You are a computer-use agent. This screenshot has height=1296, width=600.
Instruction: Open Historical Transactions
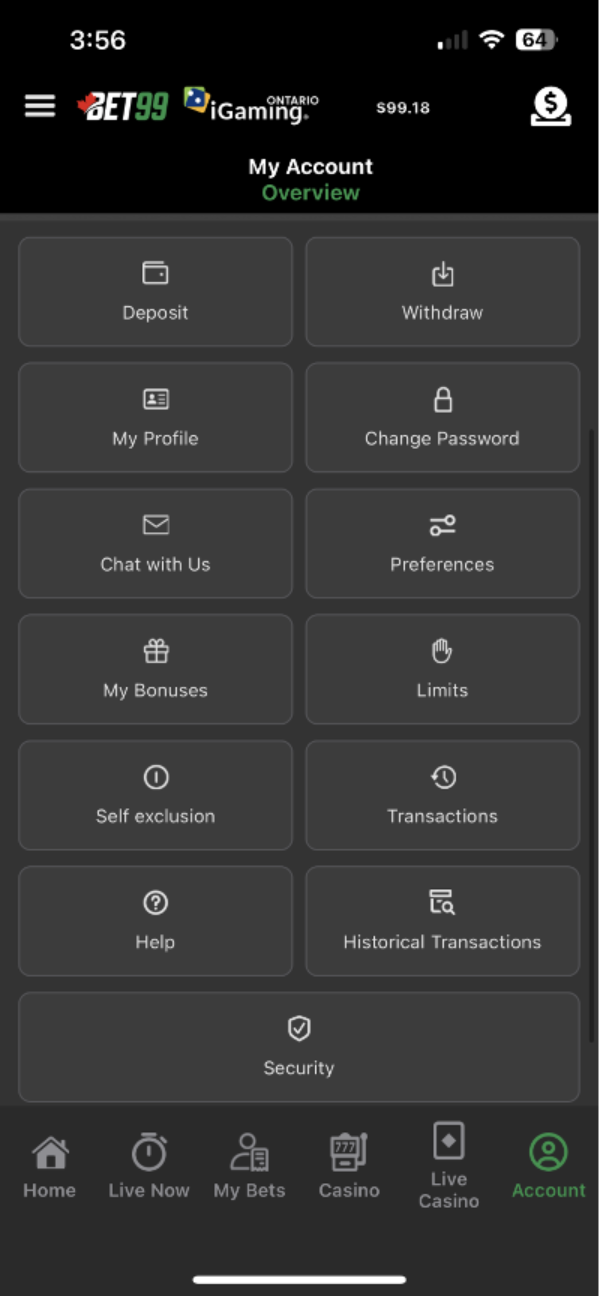442,921
